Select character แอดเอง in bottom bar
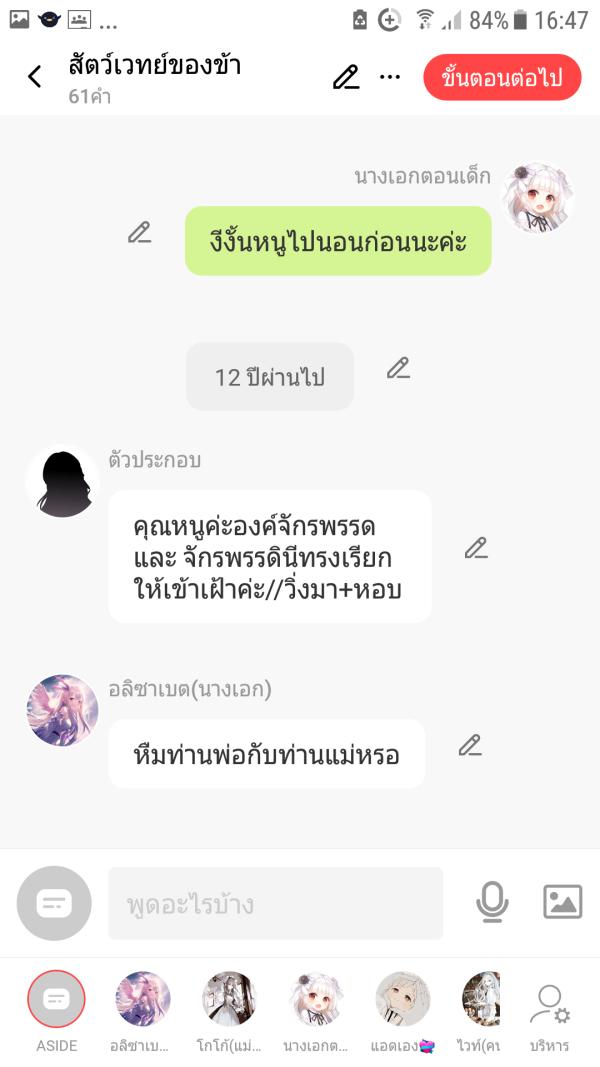 (x=403, y=1000)
